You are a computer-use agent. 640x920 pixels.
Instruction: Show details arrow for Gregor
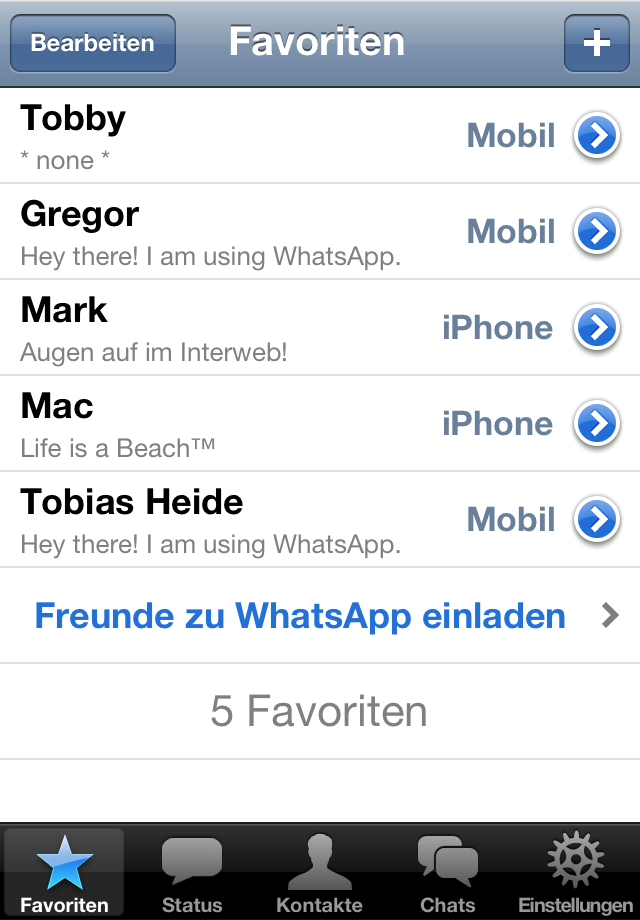click(597, 232)
